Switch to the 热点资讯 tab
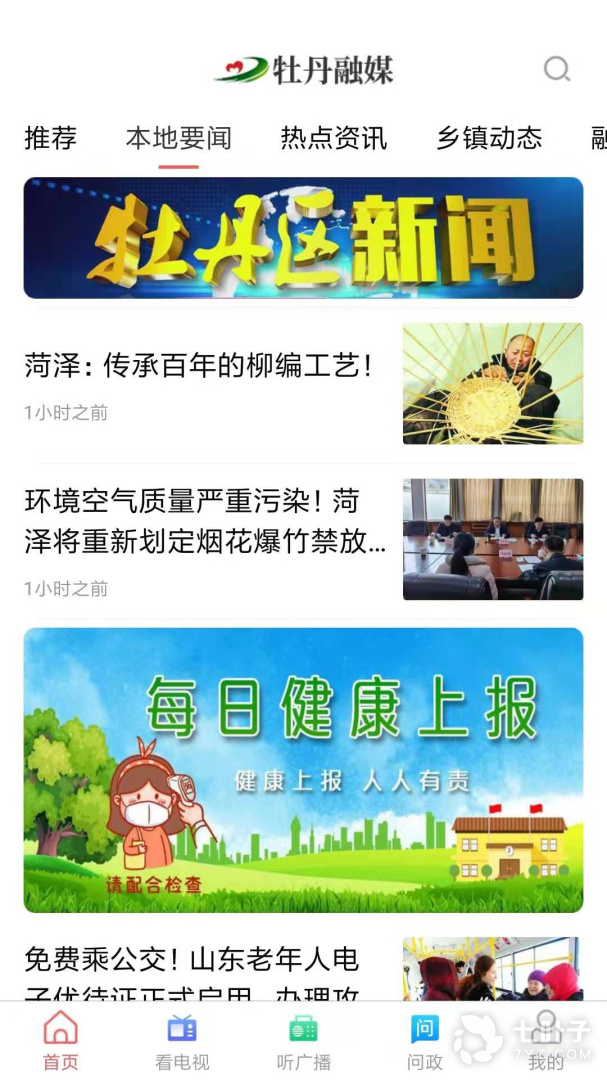 (x=333, y=138)
